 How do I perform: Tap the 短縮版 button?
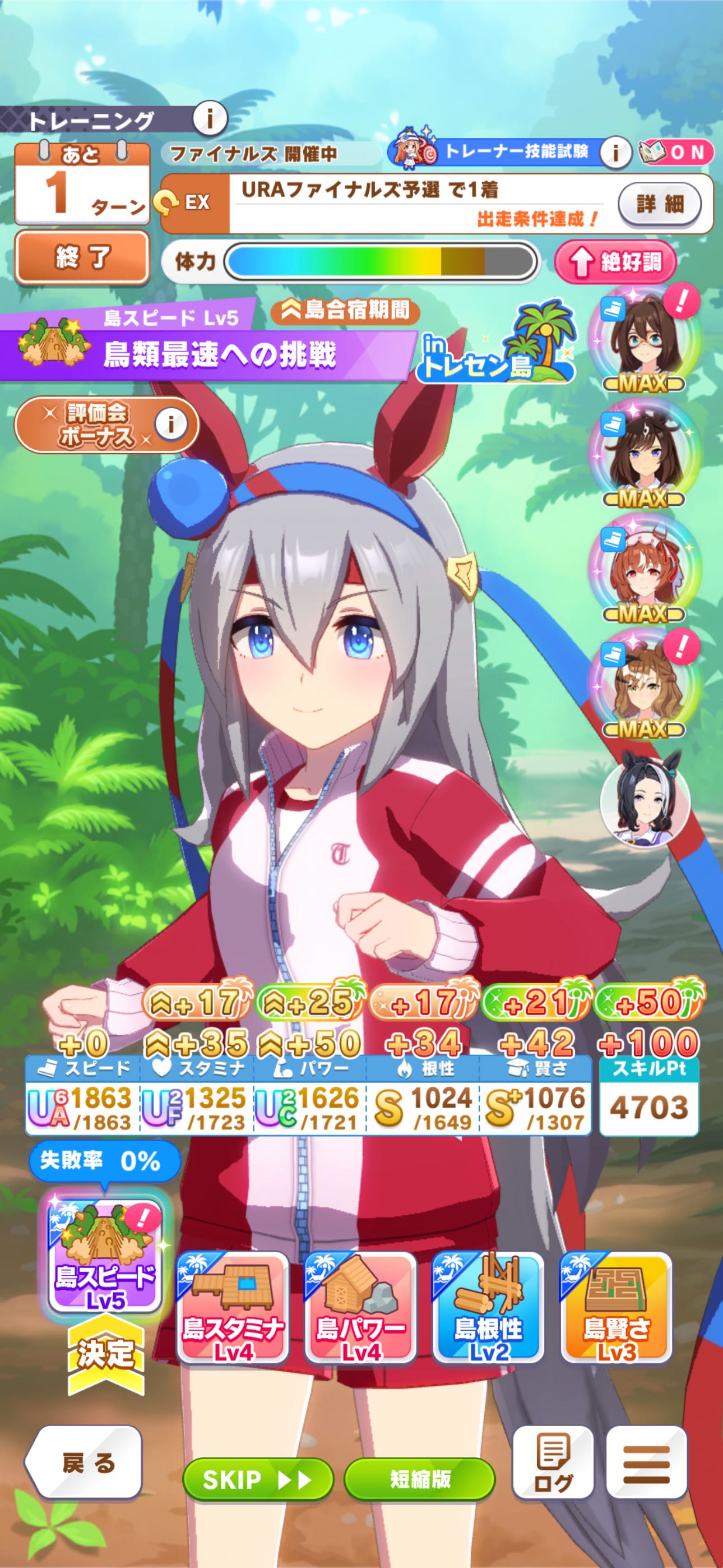click(420, 1479)
